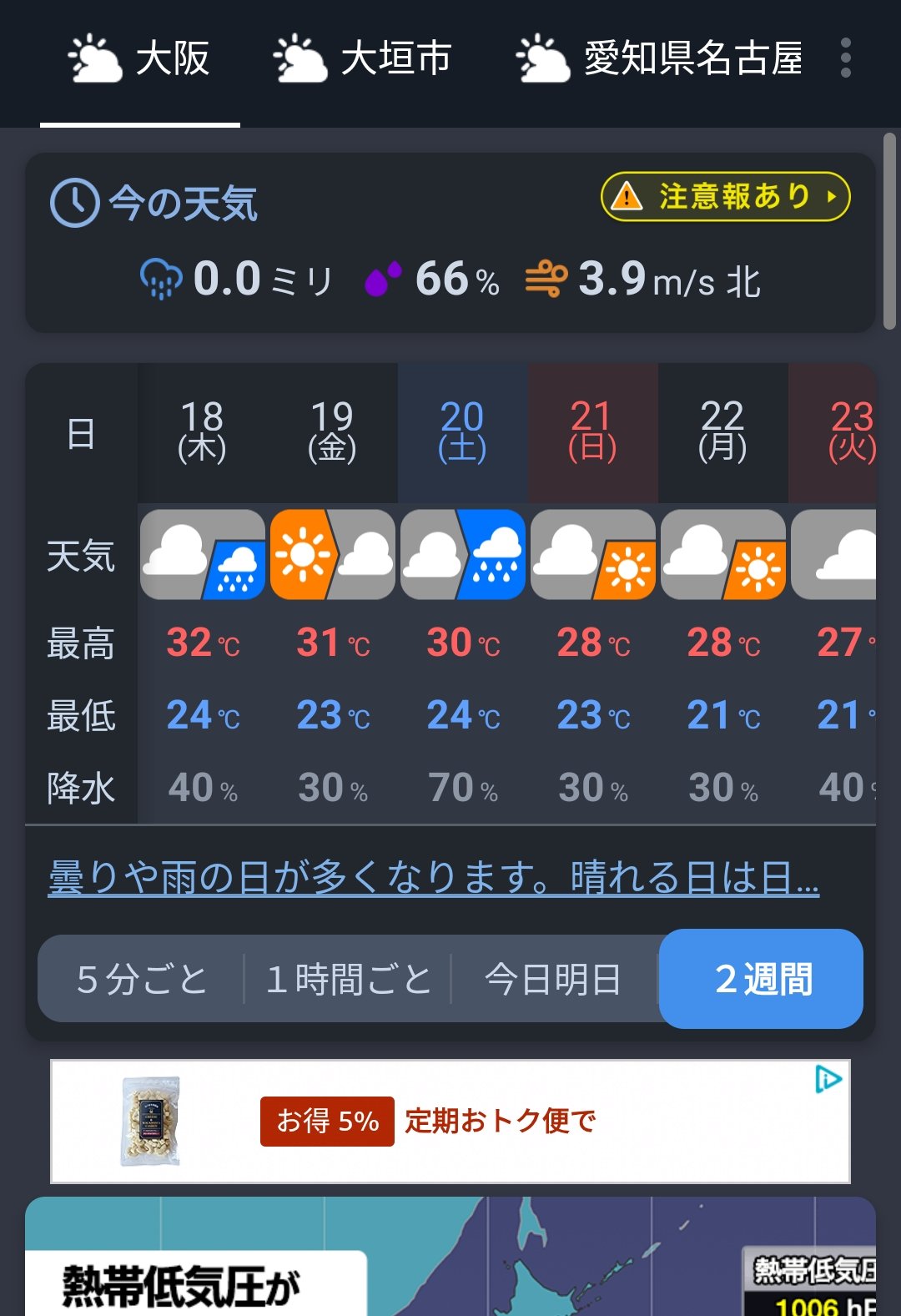
Task: Switch to the 5分ごと forecast view
Action: [141, 979]
